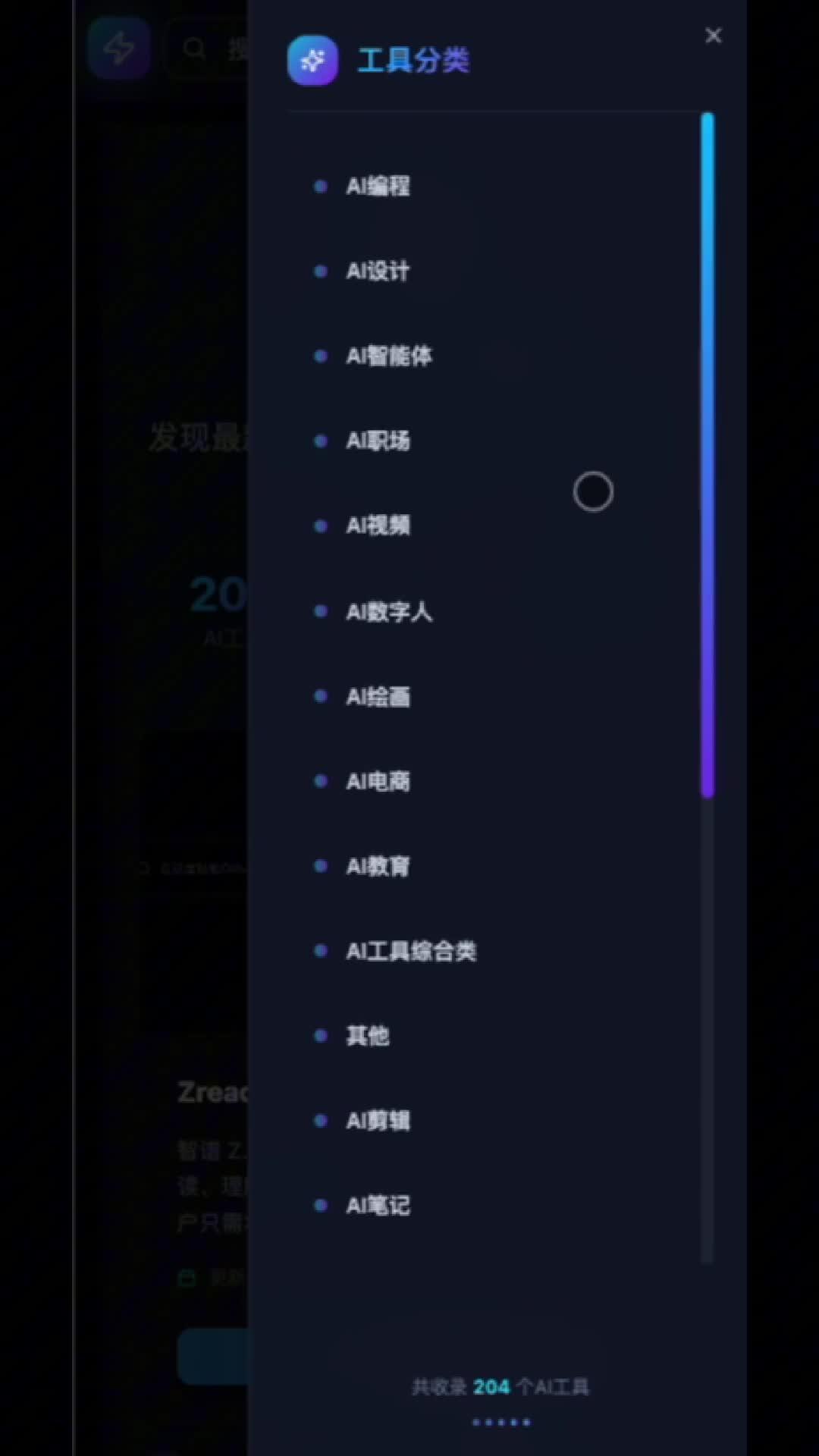
Task: Open the AI智能体 category
Action: pyautogui.click(x=388, y=356)
